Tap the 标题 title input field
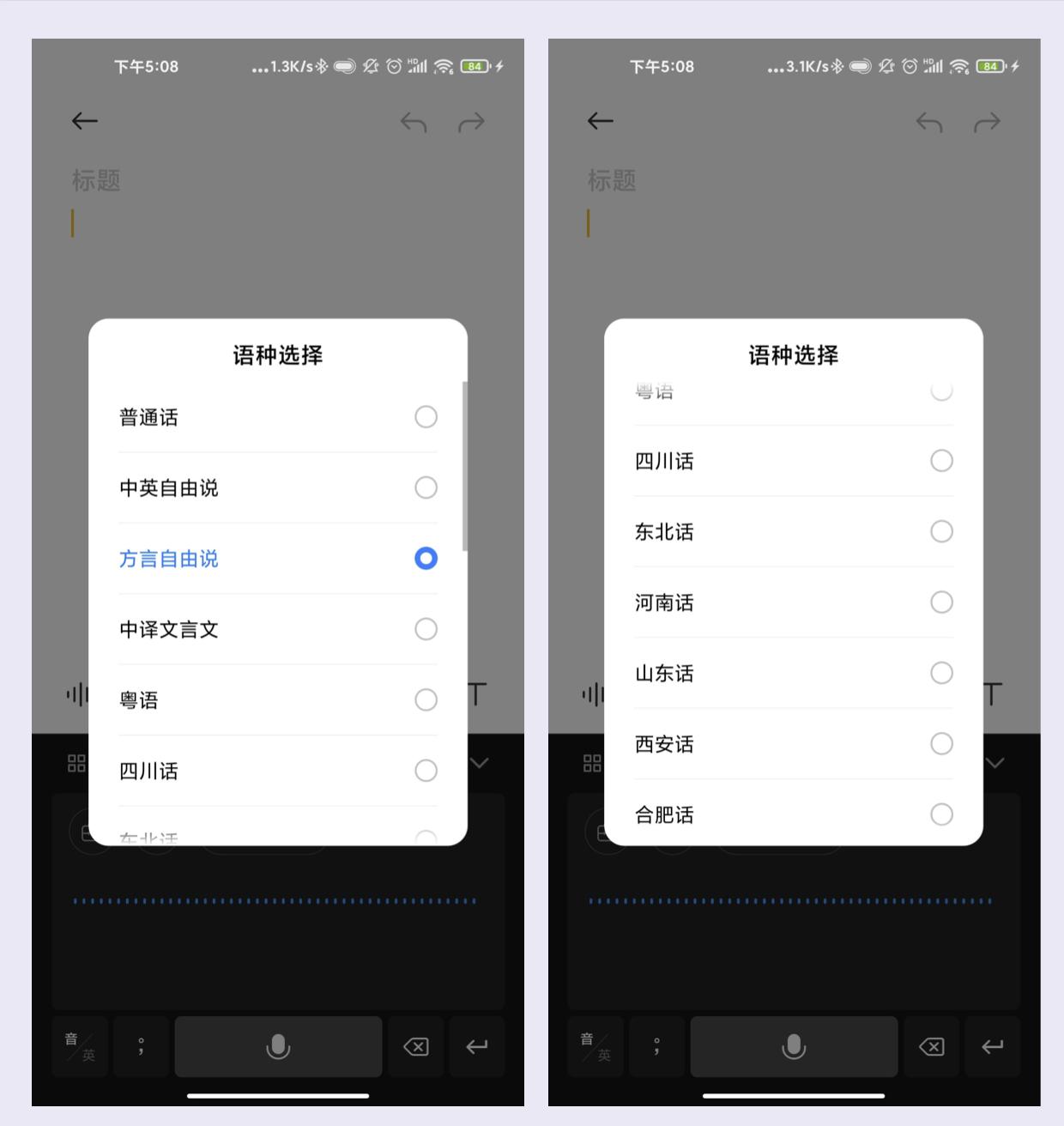Screen dimensions: 1064x1126 (95, 181)
